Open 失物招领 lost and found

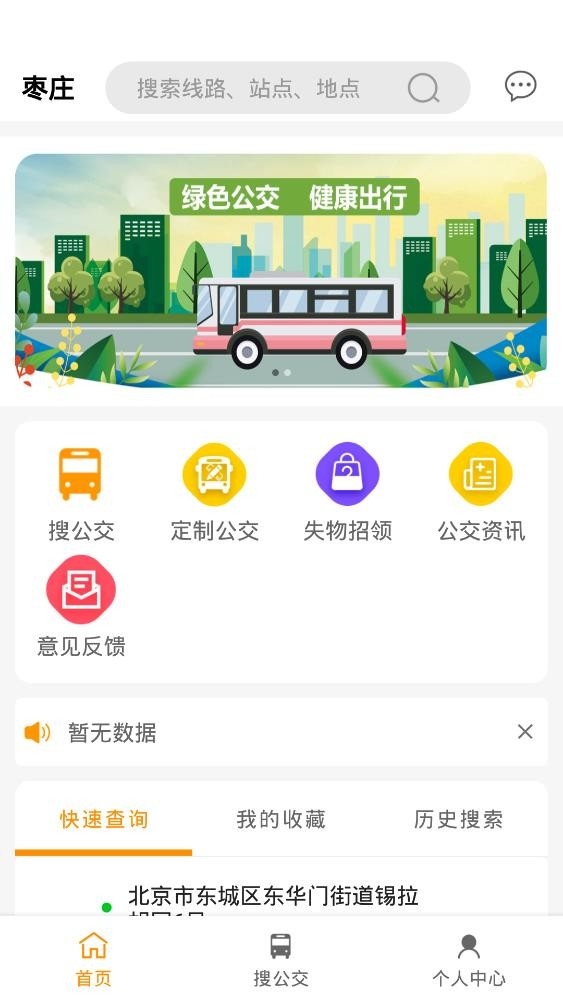[x=347, y=494]
